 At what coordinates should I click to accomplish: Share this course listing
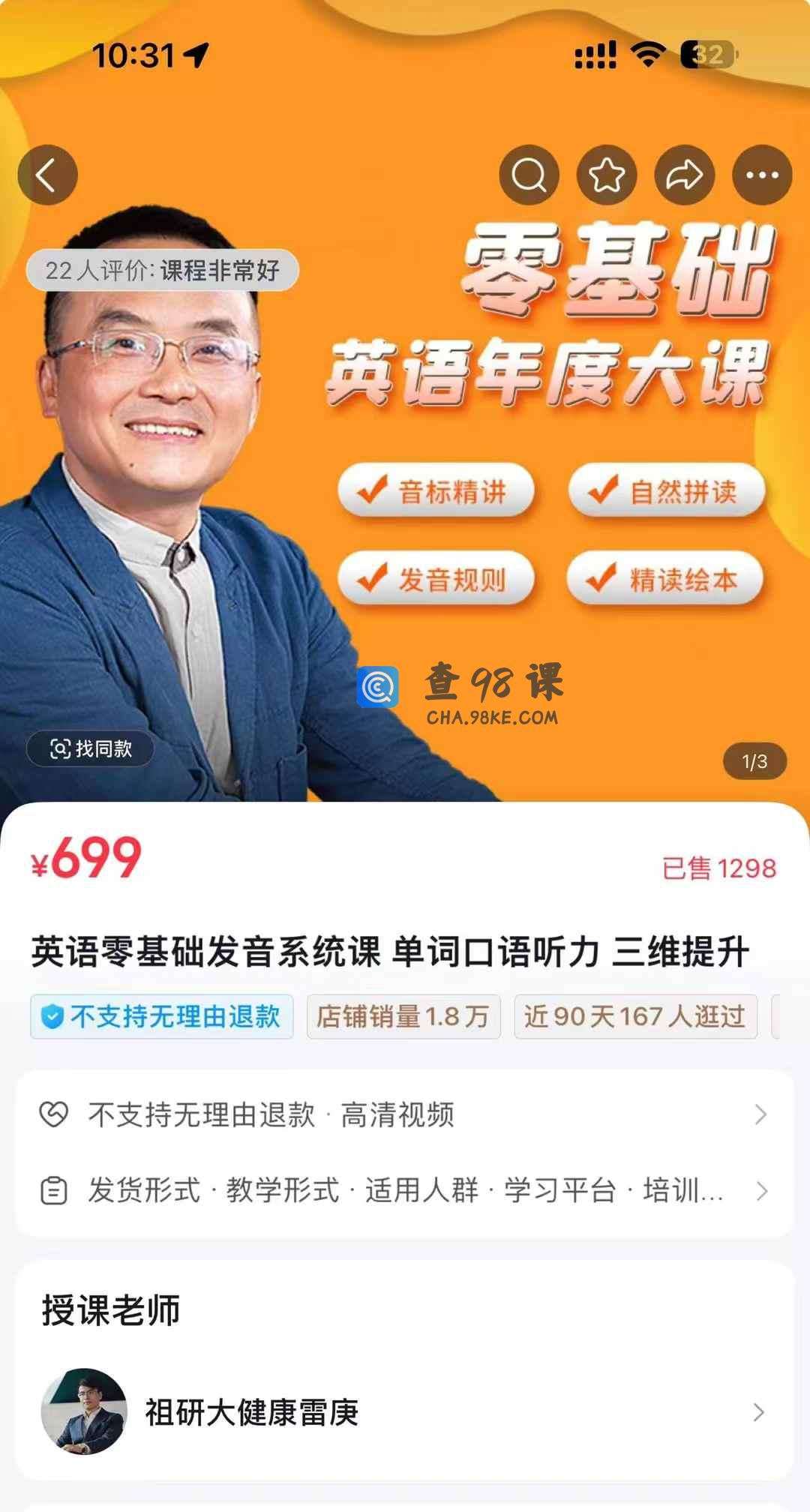pos(684,175)
